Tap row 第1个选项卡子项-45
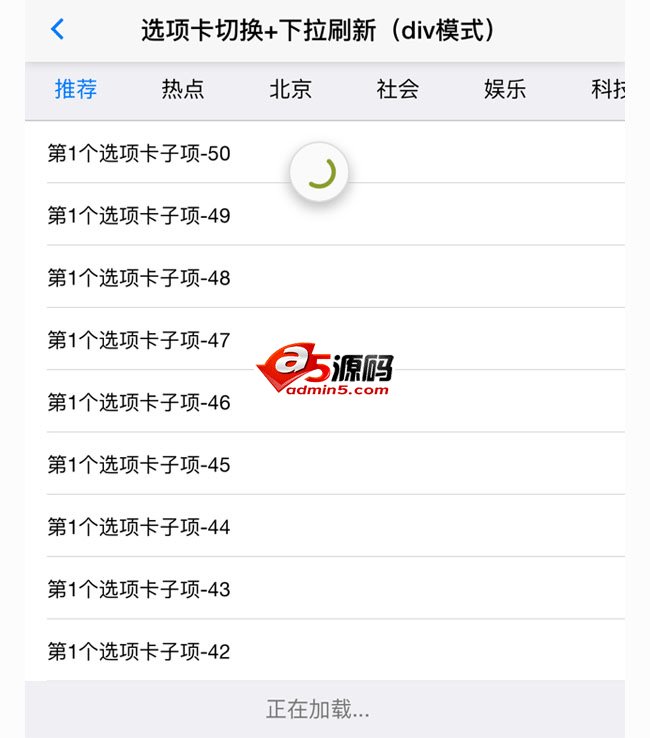 (x=139, y=465)
